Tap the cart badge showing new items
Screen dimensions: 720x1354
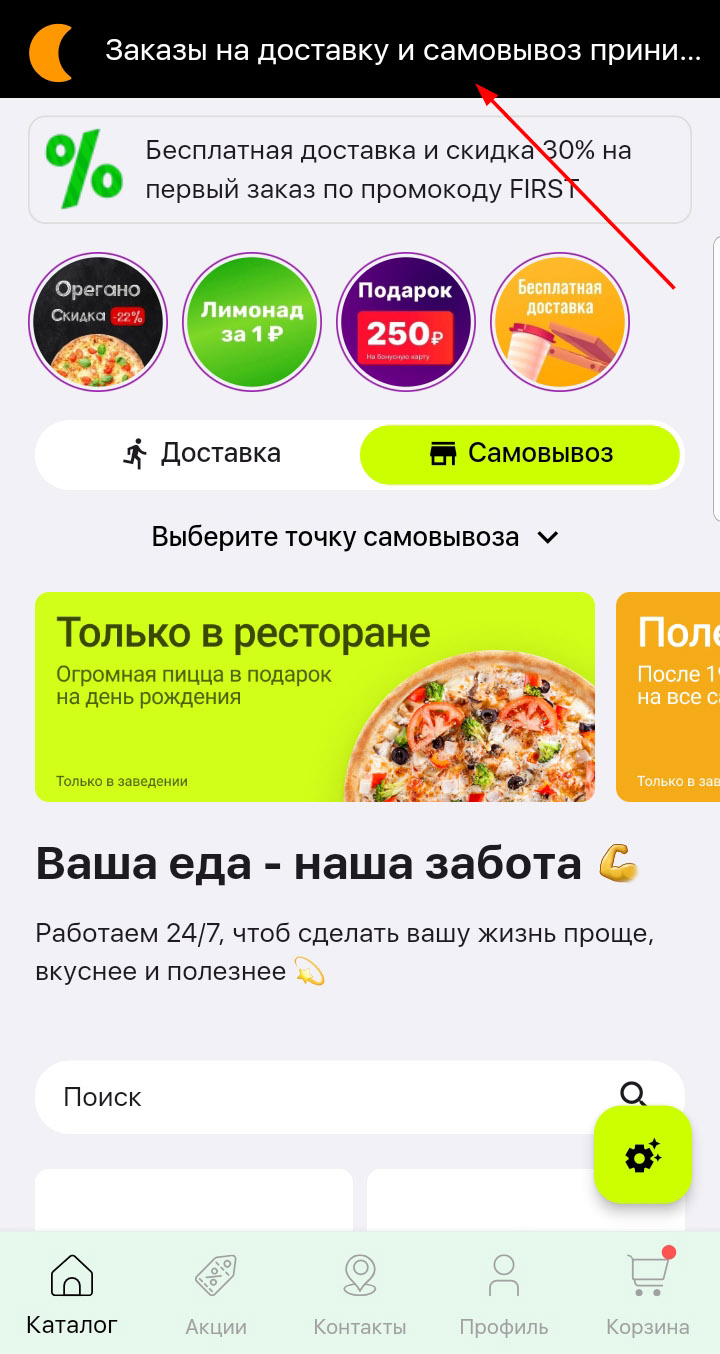(667, 1250)
